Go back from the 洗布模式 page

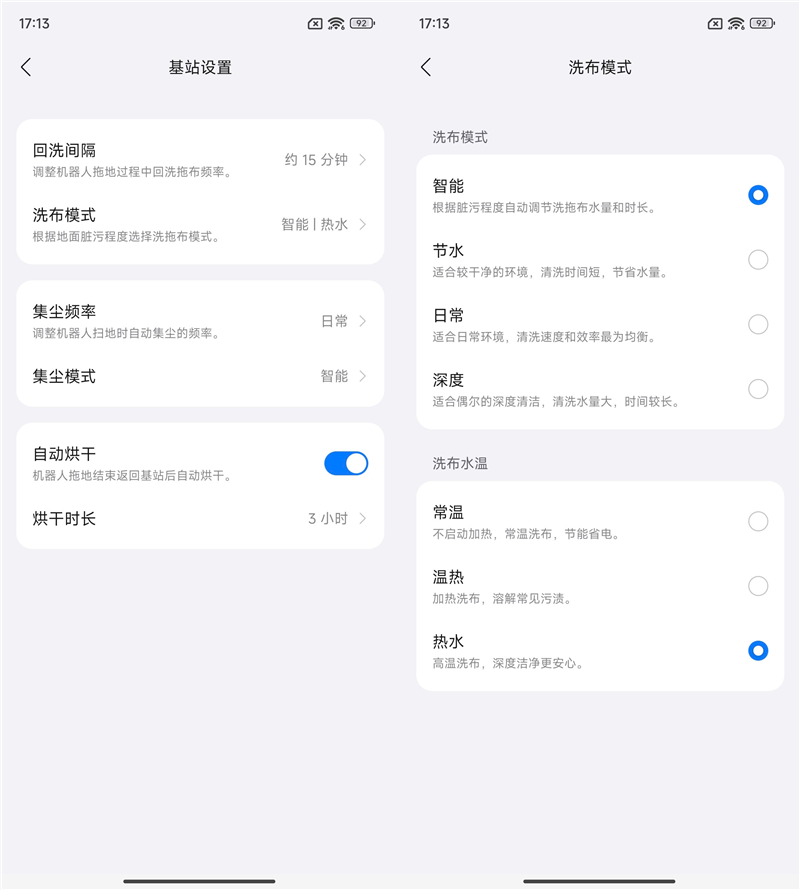pos(426,67)
